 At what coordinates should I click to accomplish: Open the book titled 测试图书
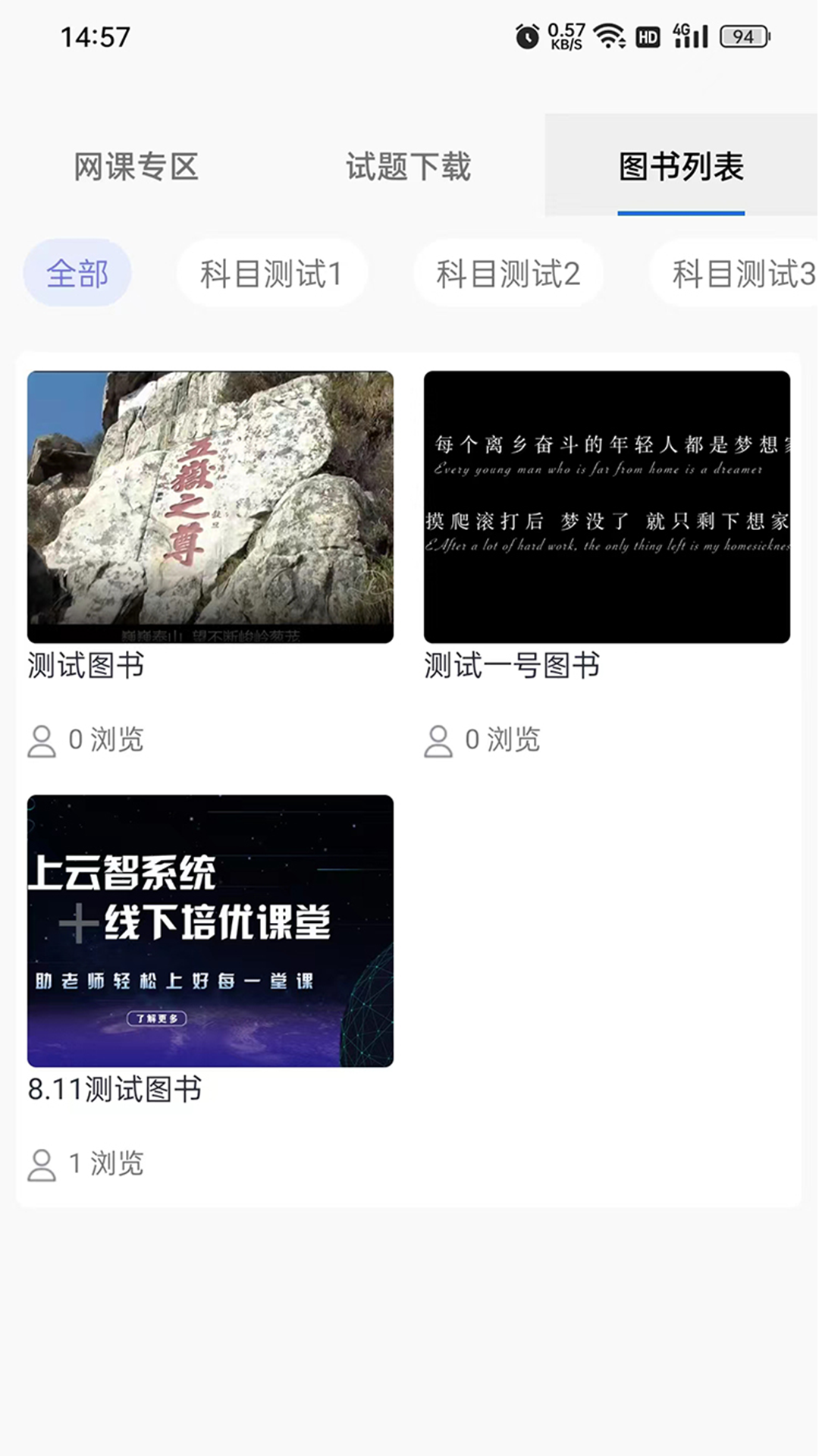pos(83,668)
